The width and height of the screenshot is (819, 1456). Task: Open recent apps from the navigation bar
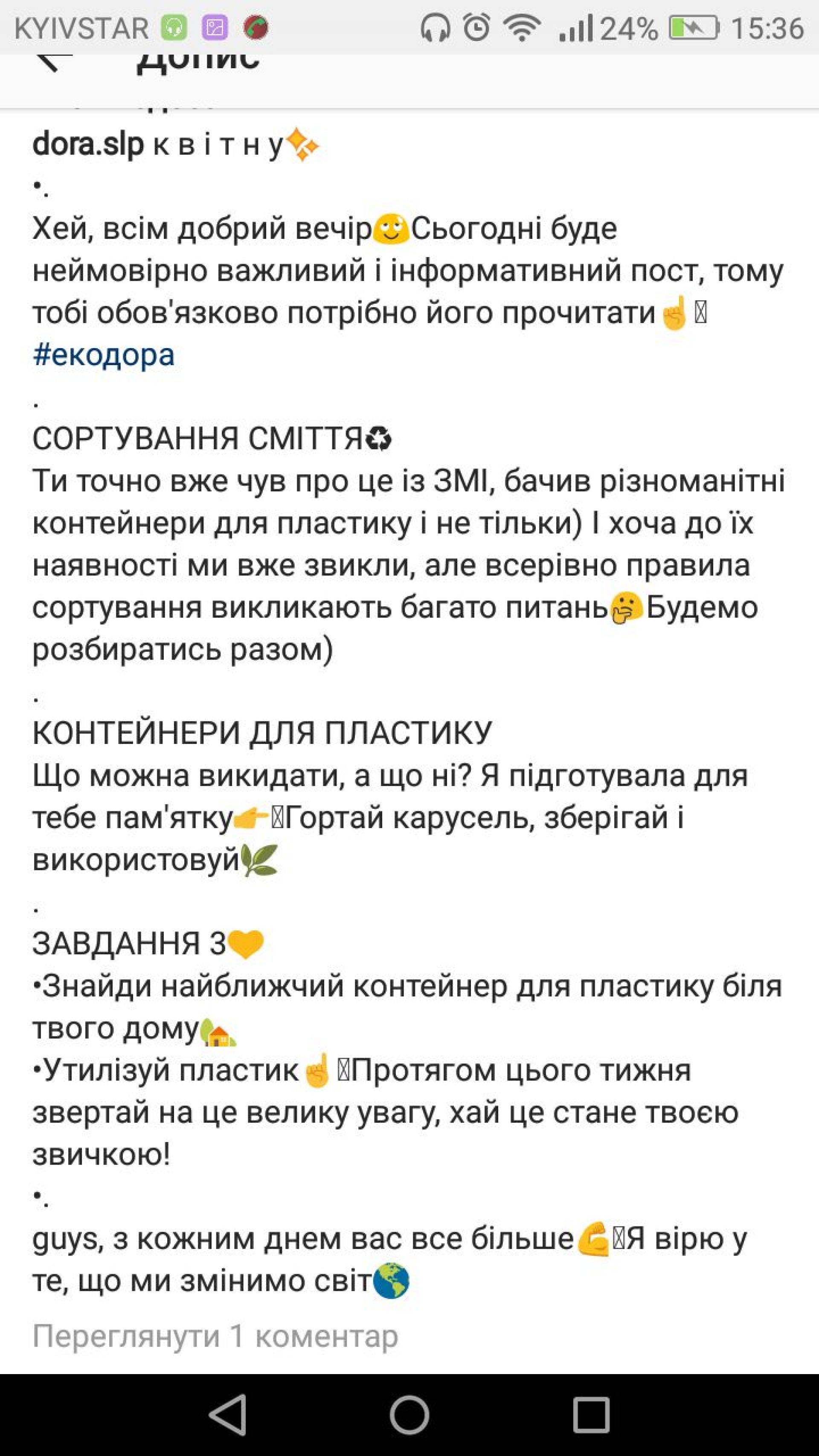pyautogui.click(x=591, y=1415)
